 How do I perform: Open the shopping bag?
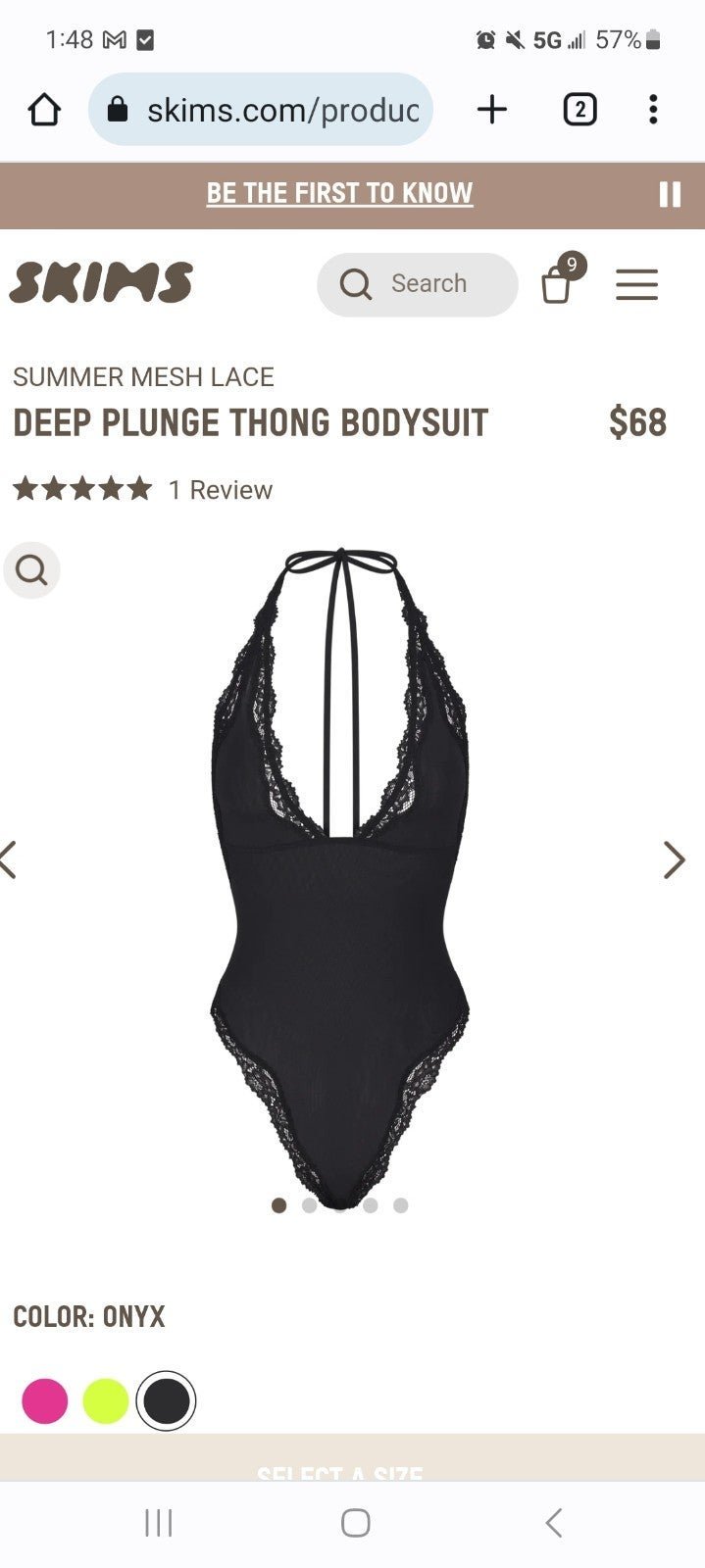click(x=558, y=283)
